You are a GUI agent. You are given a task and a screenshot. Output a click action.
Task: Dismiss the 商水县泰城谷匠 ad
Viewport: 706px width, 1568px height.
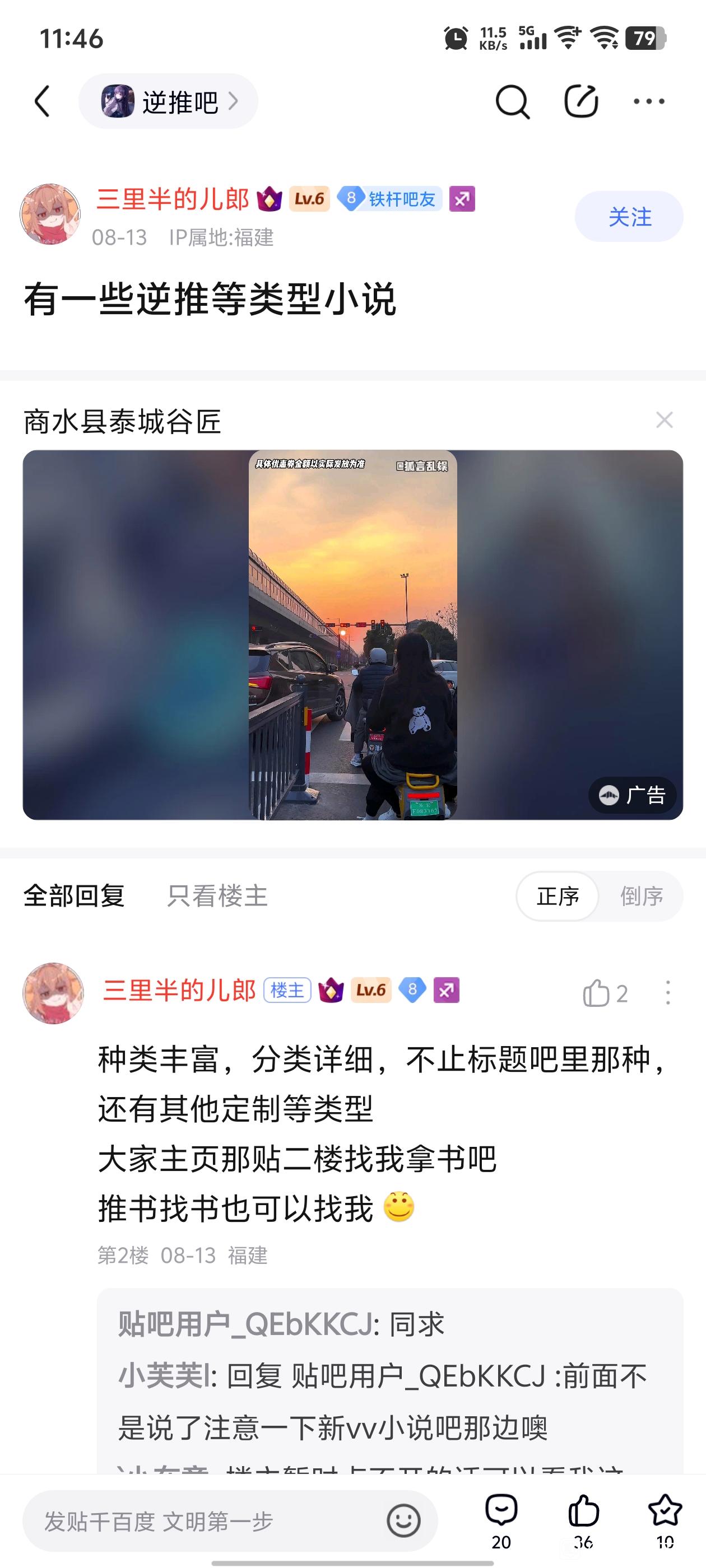click(664, 420)
